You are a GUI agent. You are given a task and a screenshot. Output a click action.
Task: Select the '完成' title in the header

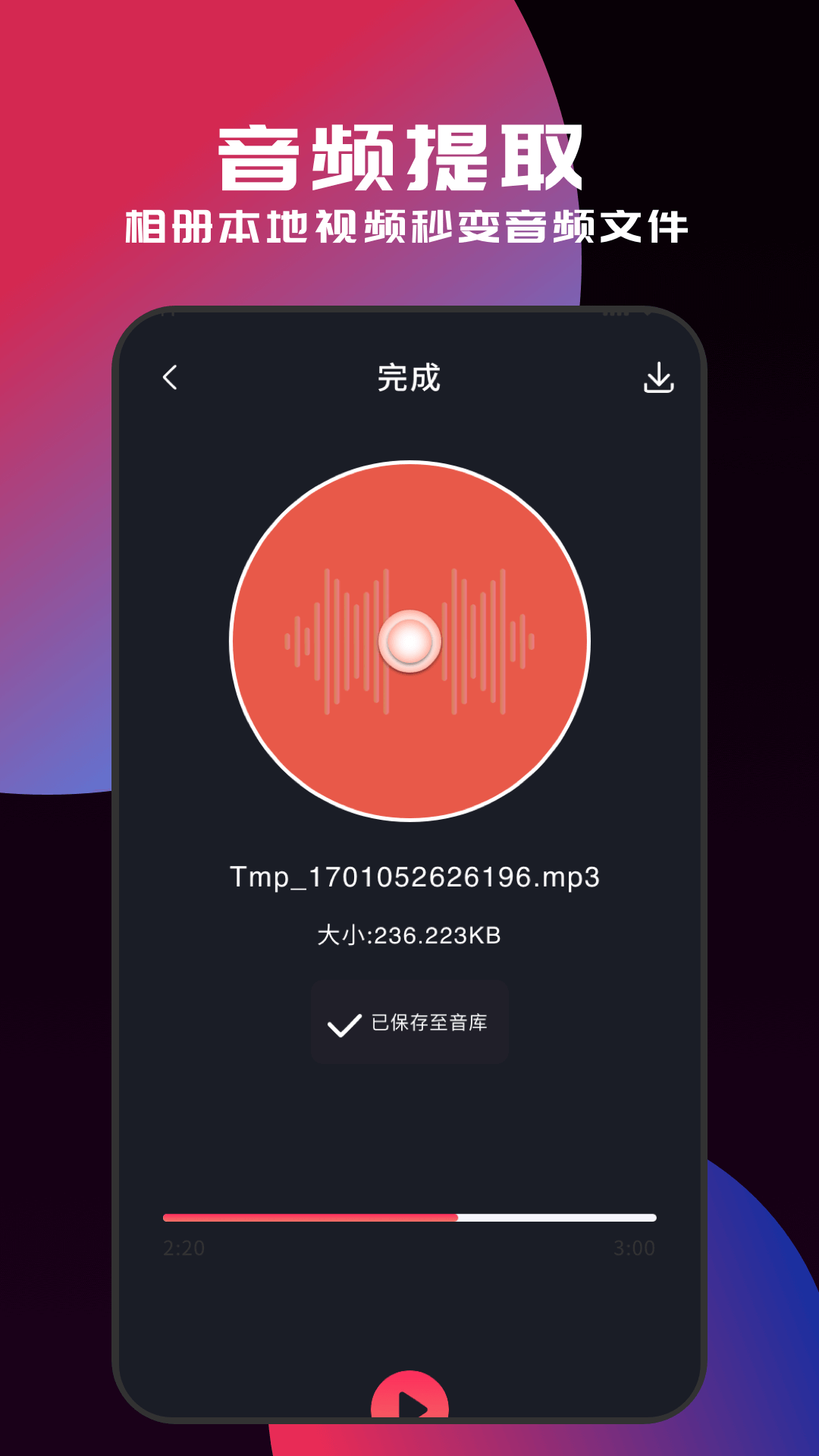tap(409, 378)
